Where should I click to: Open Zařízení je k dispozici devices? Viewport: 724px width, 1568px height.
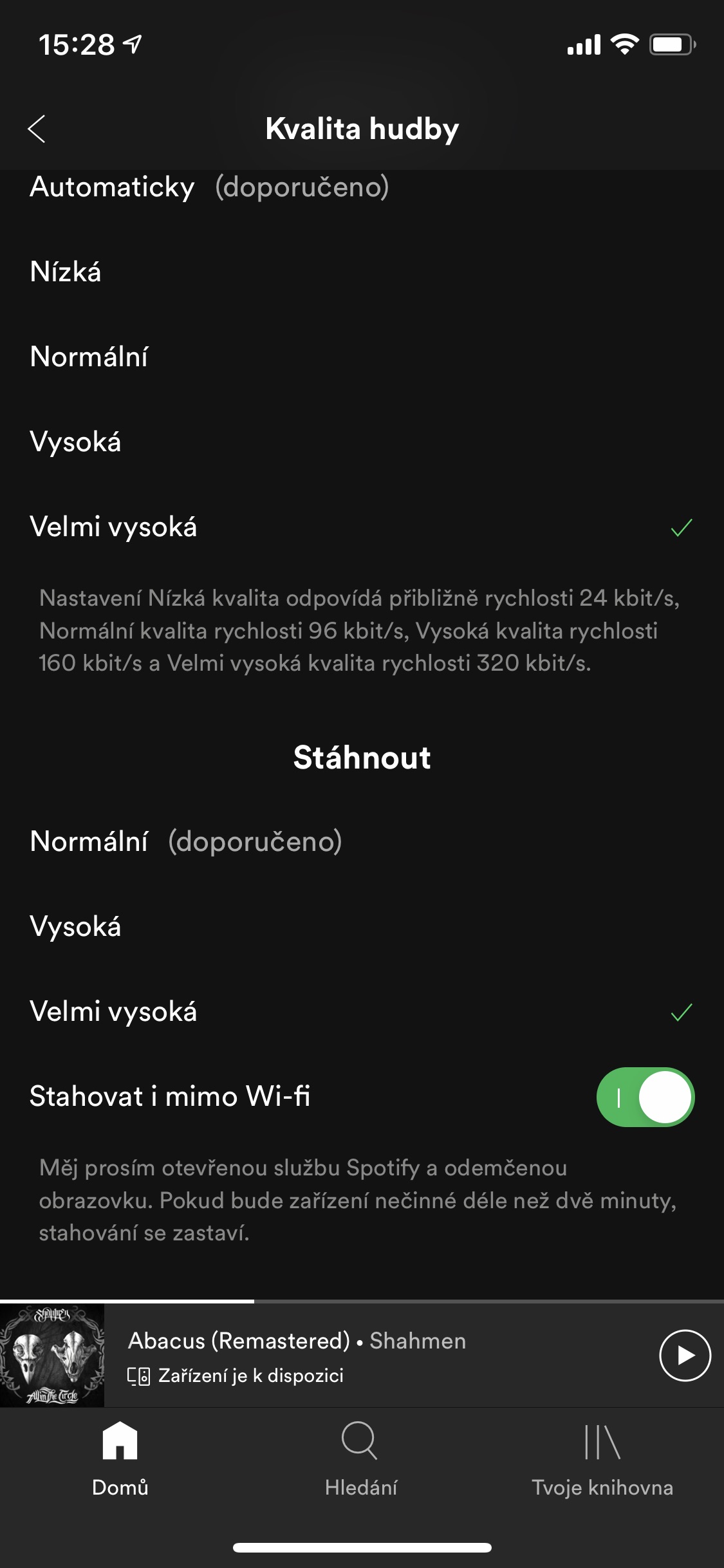pos(236,1376)
